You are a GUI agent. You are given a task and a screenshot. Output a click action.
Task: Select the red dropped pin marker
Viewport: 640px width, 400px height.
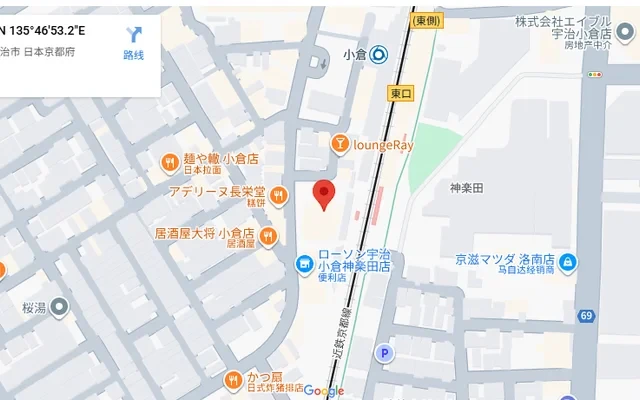[323, 193]
